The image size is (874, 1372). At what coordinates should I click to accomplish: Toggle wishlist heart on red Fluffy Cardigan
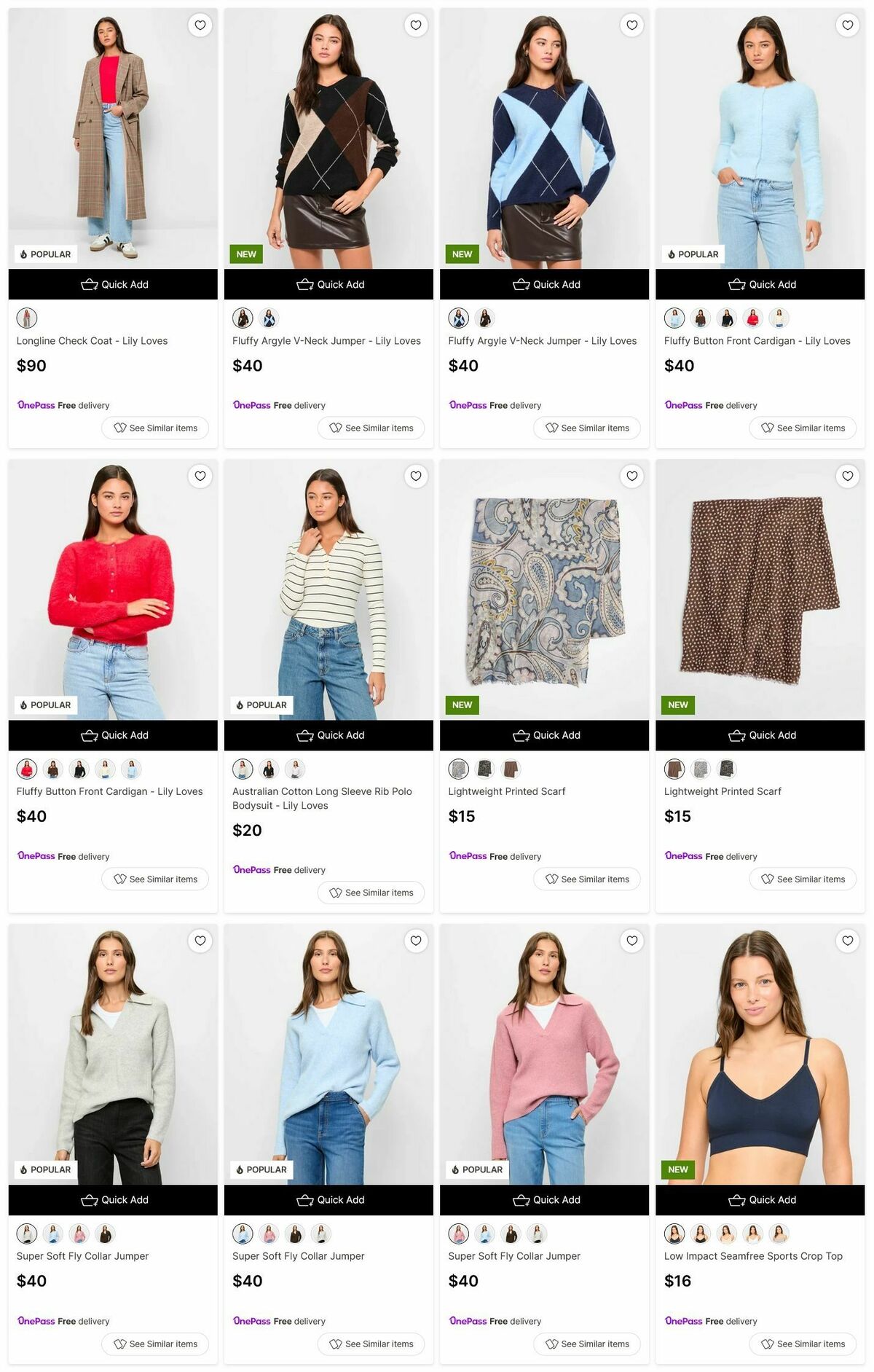pyautogui.click(x=200, y=476)
